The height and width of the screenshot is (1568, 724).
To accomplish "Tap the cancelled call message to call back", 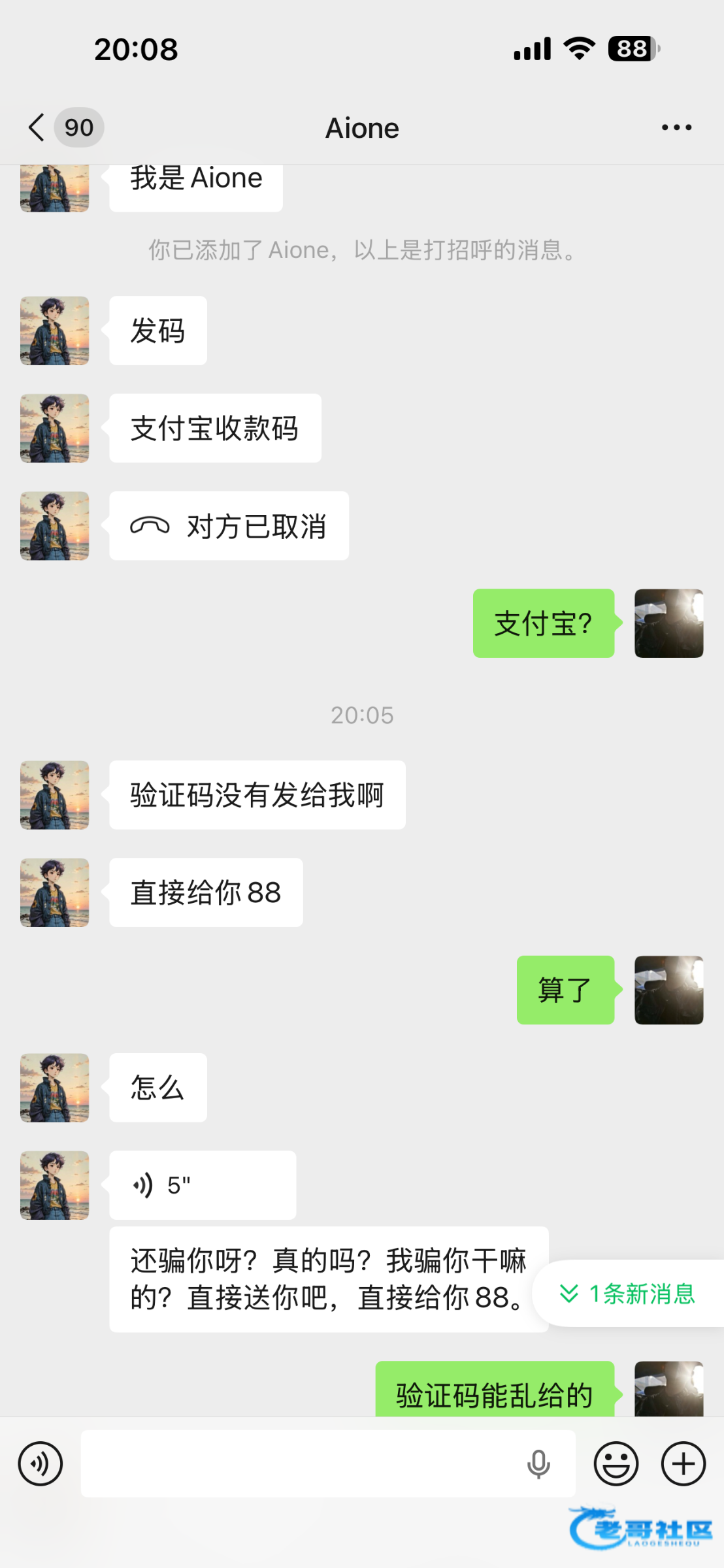I will tap(229, 526).
